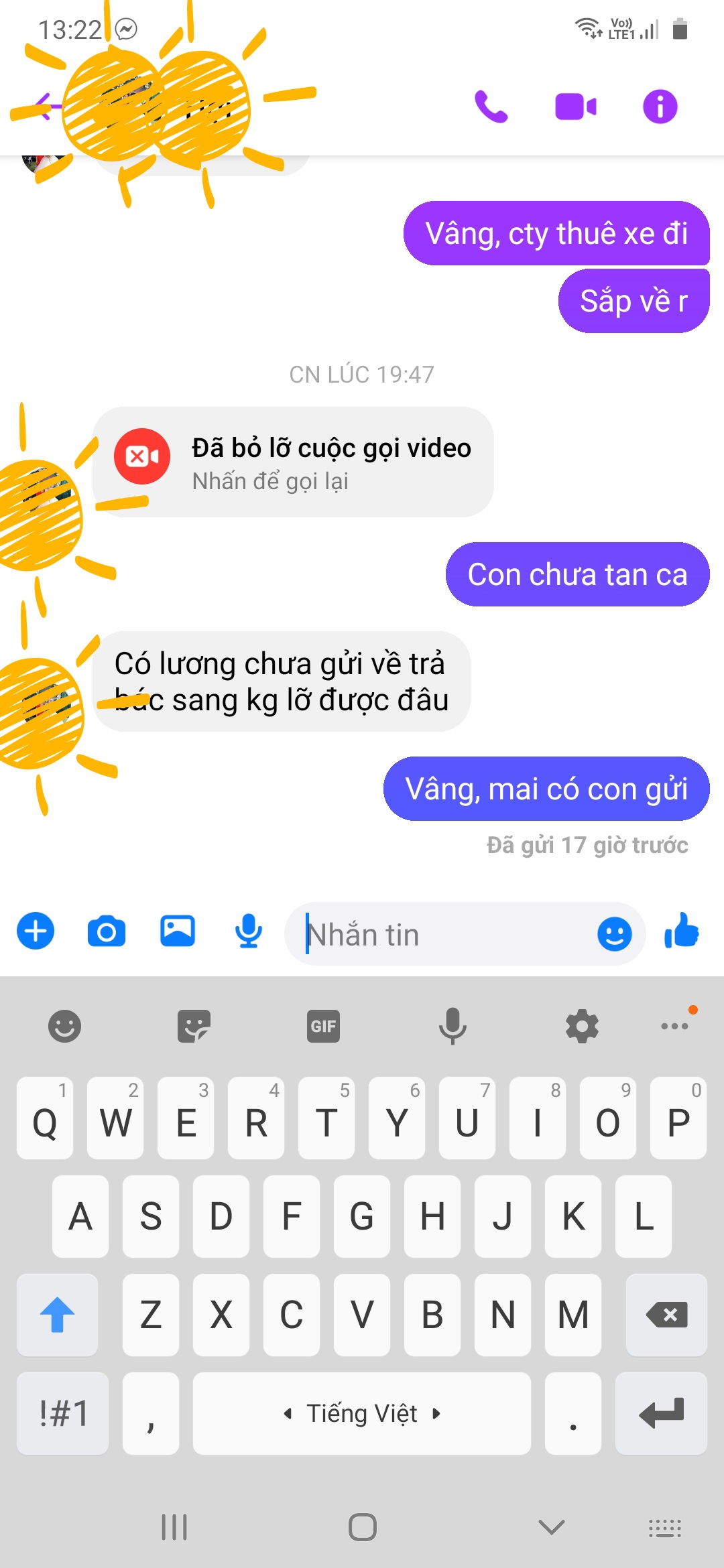Open keyboard settings gear
The width and height of the screenshot is (724, 1568).
click(582, 1026)
